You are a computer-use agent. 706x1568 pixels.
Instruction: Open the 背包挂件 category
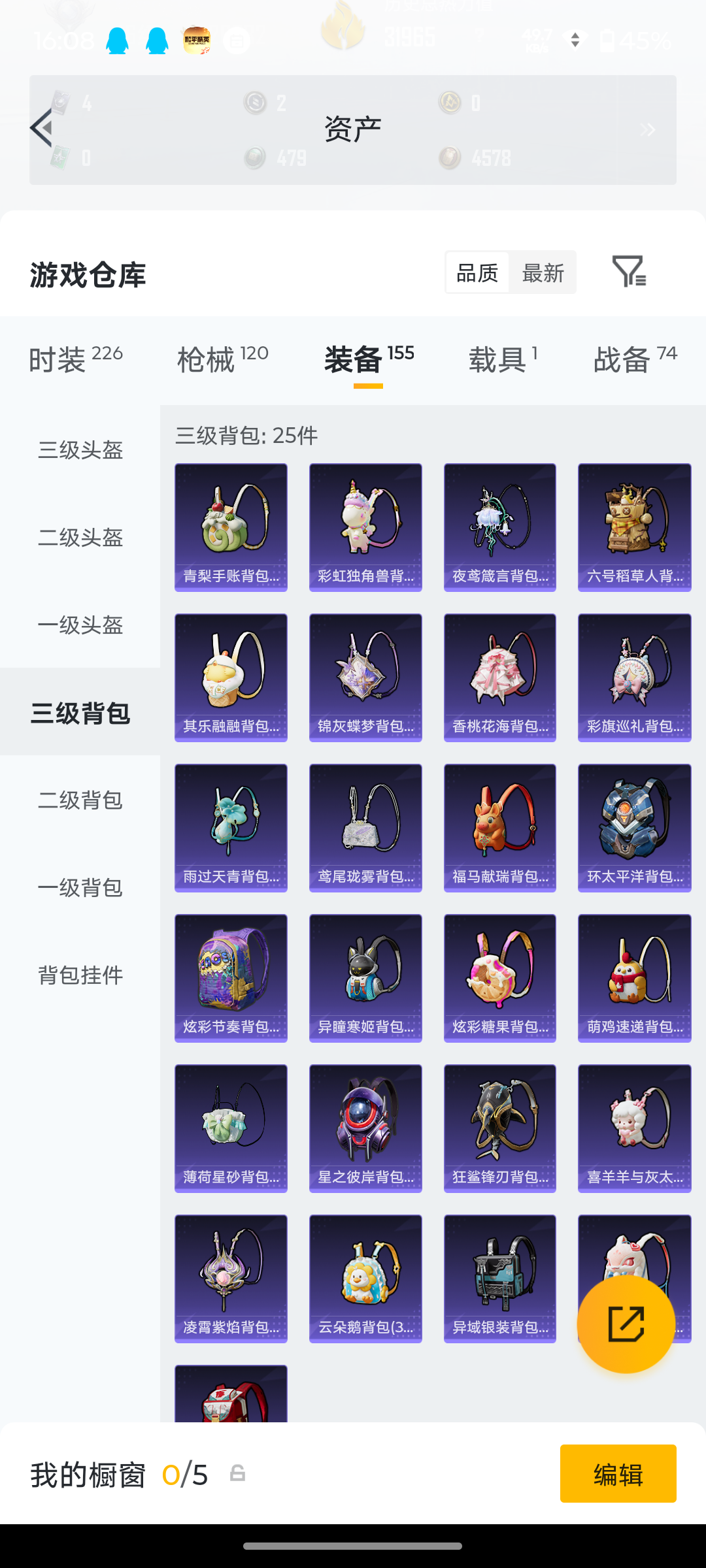pos(80,975)
